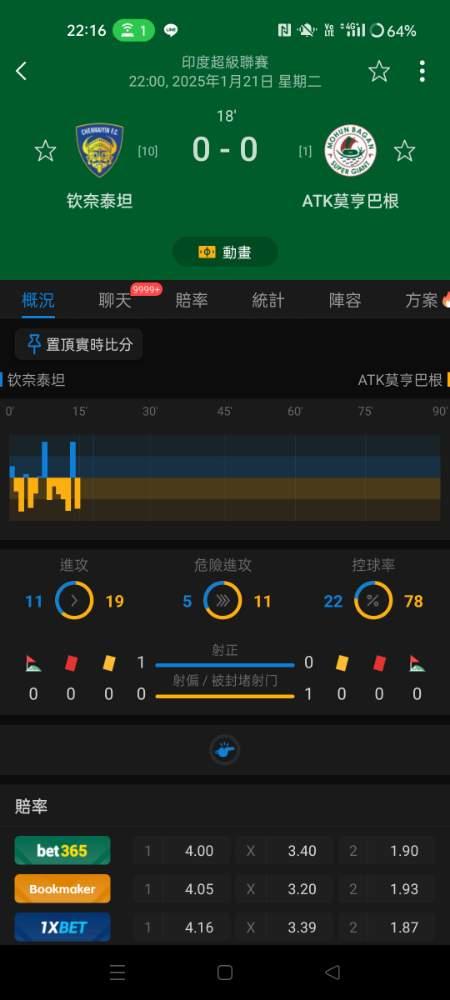Screen dimensions: 450x1000
Task: Tap 置頂實時比分 to pin live score
Action: point(79,344)
